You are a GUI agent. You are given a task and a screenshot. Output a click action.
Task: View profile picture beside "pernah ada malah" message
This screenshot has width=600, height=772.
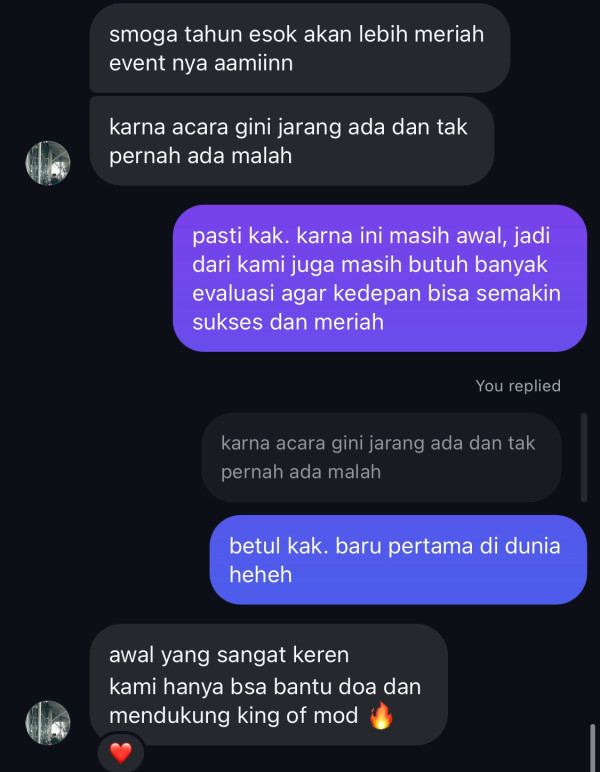pos(48,163)
